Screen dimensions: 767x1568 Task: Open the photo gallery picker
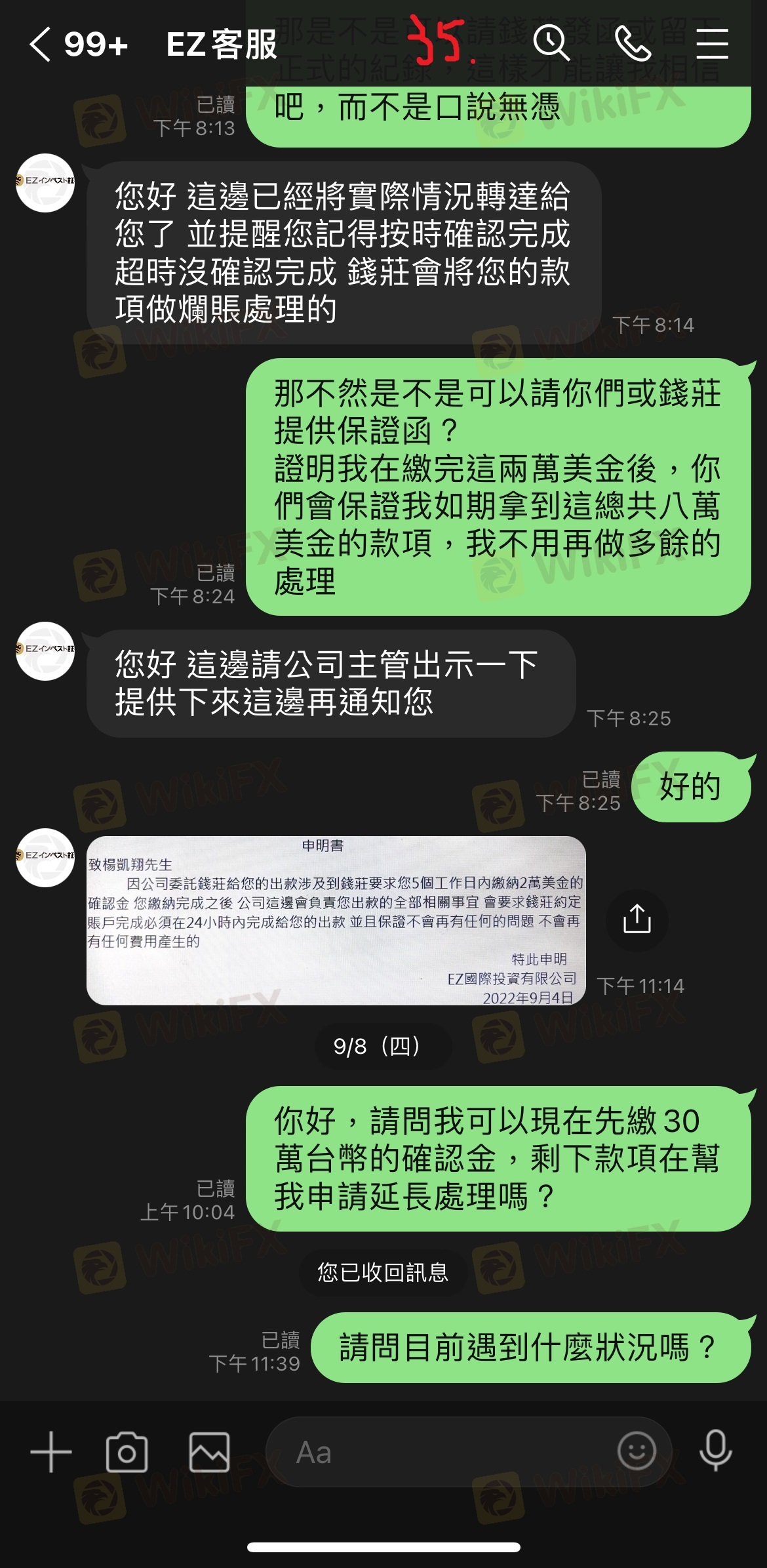209,1452
